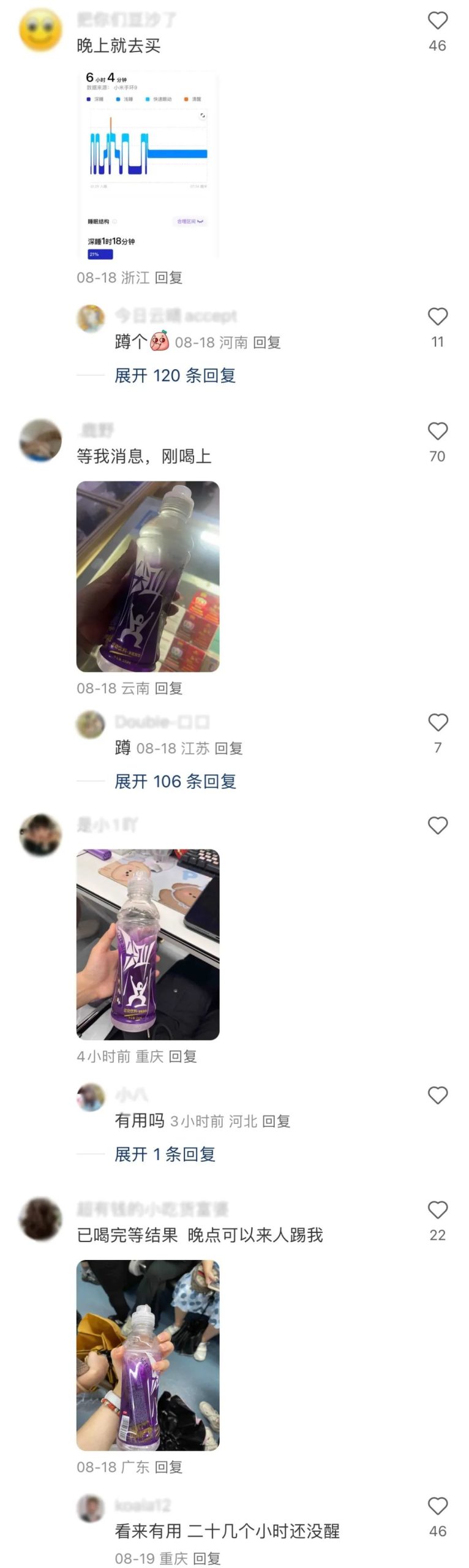This screenshot has height=1568, width=469.
Task: Like the comment 等我消息，刚喝上
Action: pyautogui.click(x=437, y=431)
